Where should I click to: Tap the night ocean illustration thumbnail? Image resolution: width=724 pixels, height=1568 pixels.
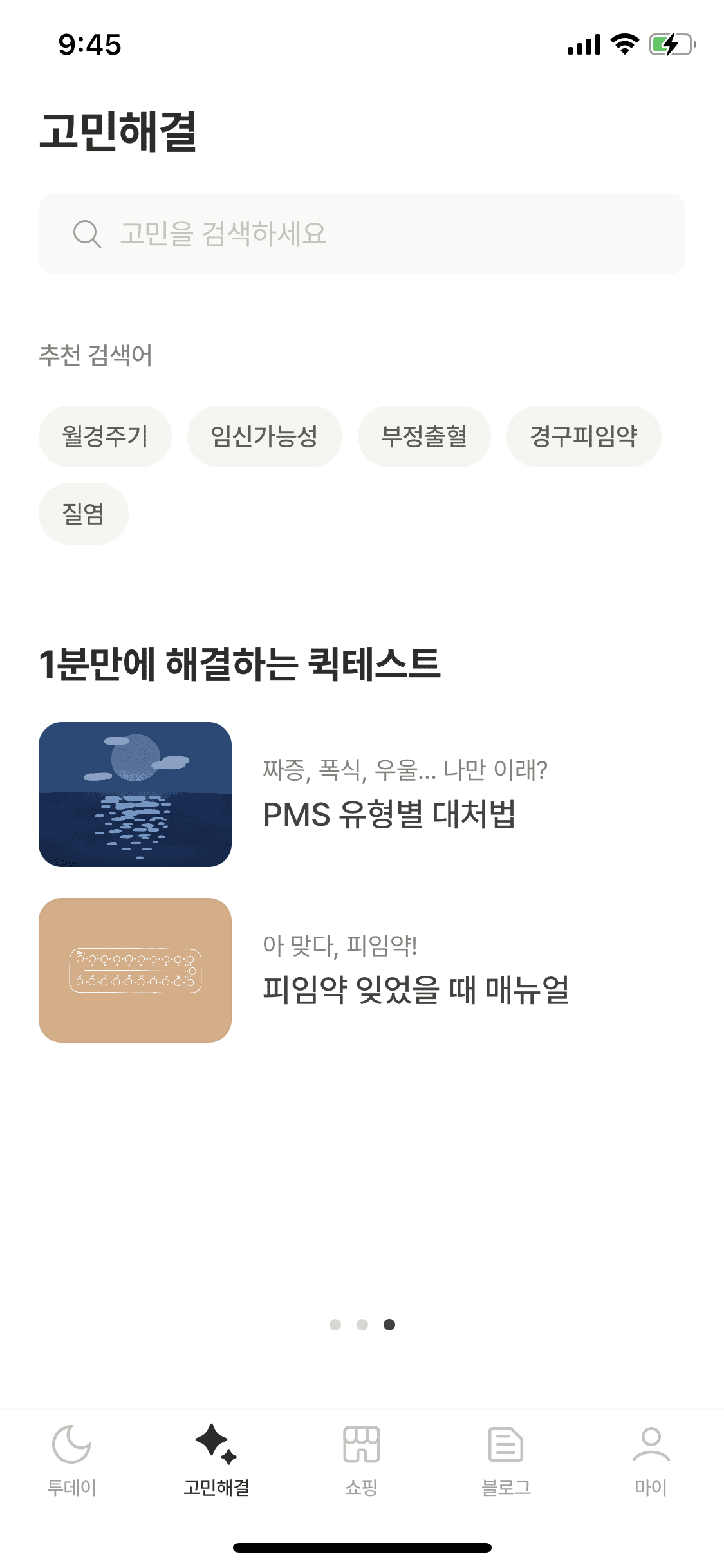pos(136,794)
